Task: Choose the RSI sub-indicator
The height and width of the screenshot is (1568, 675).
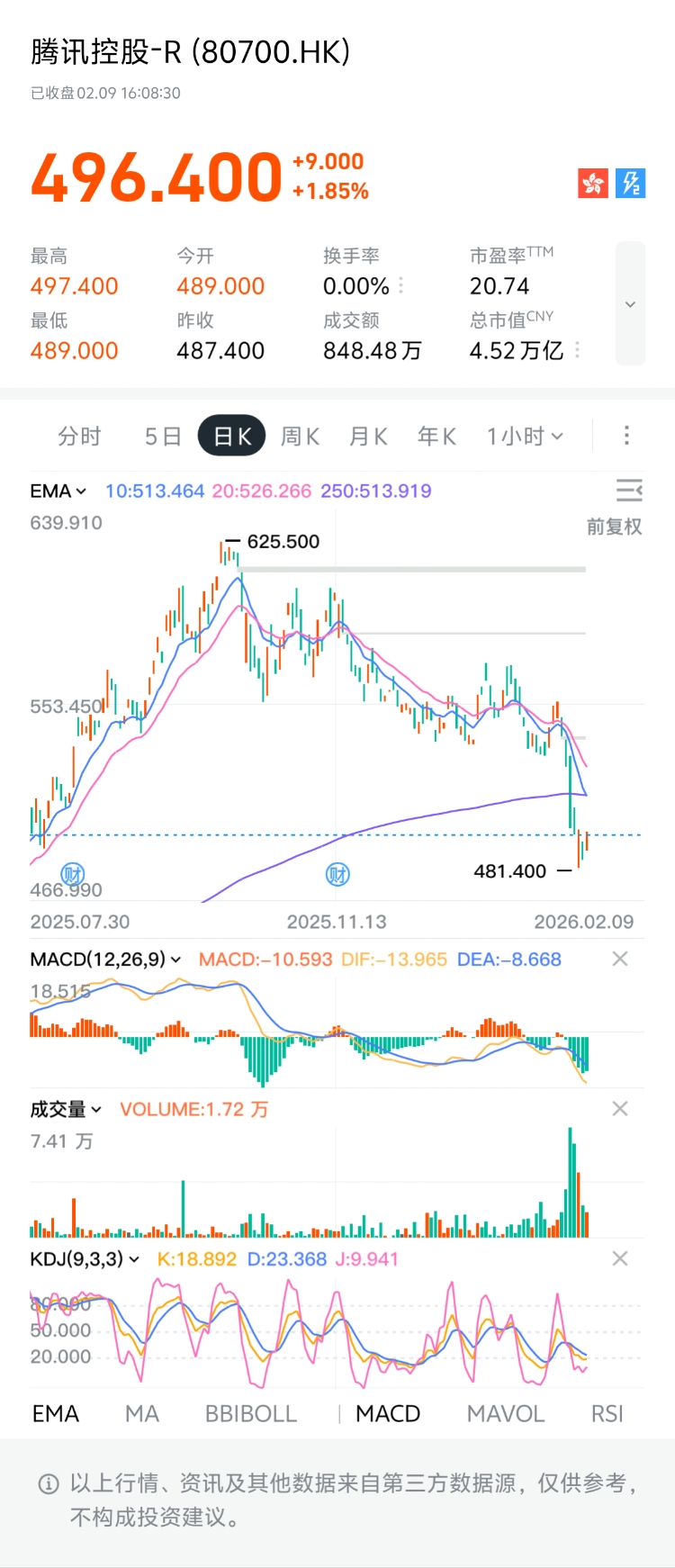Action: pos(607,1414)
